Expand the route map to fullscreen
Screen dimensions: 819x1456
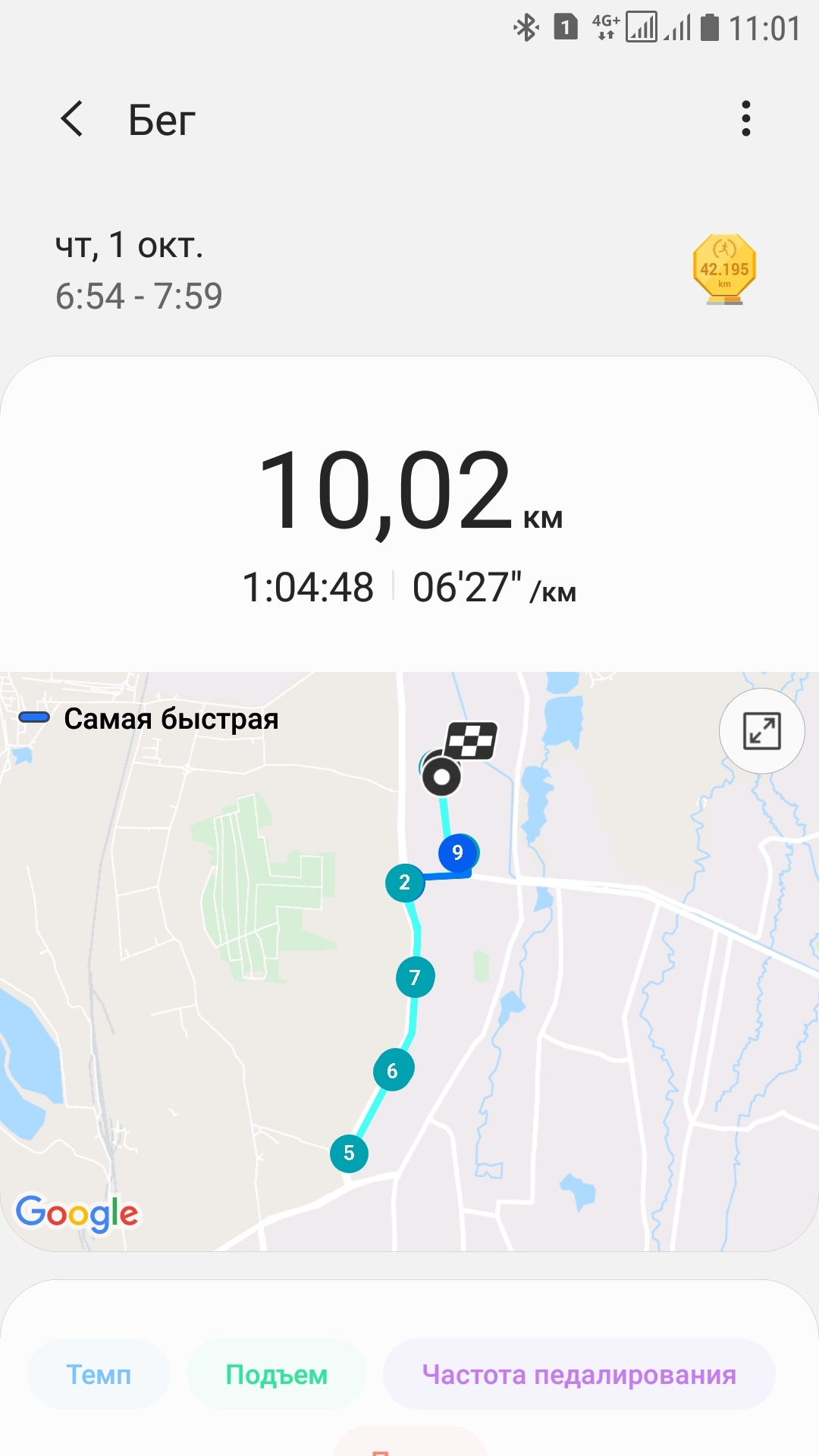pyautogui.click(x=761, y=731)
